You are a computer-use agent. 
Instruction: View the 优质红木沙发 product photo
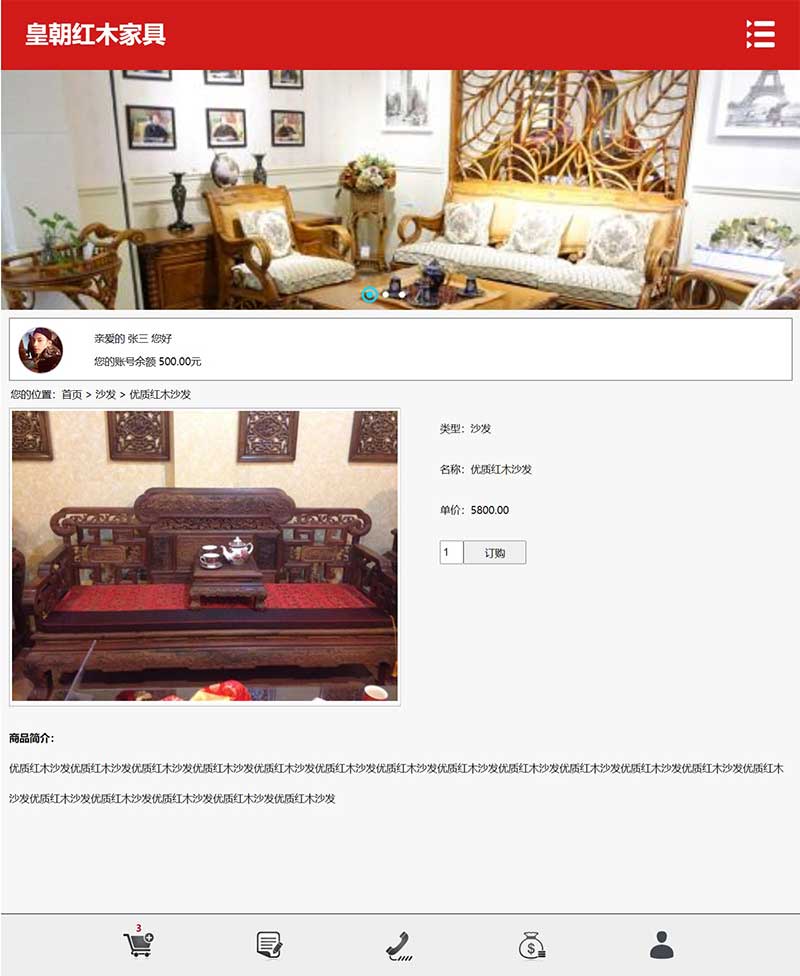coord(205,556)
